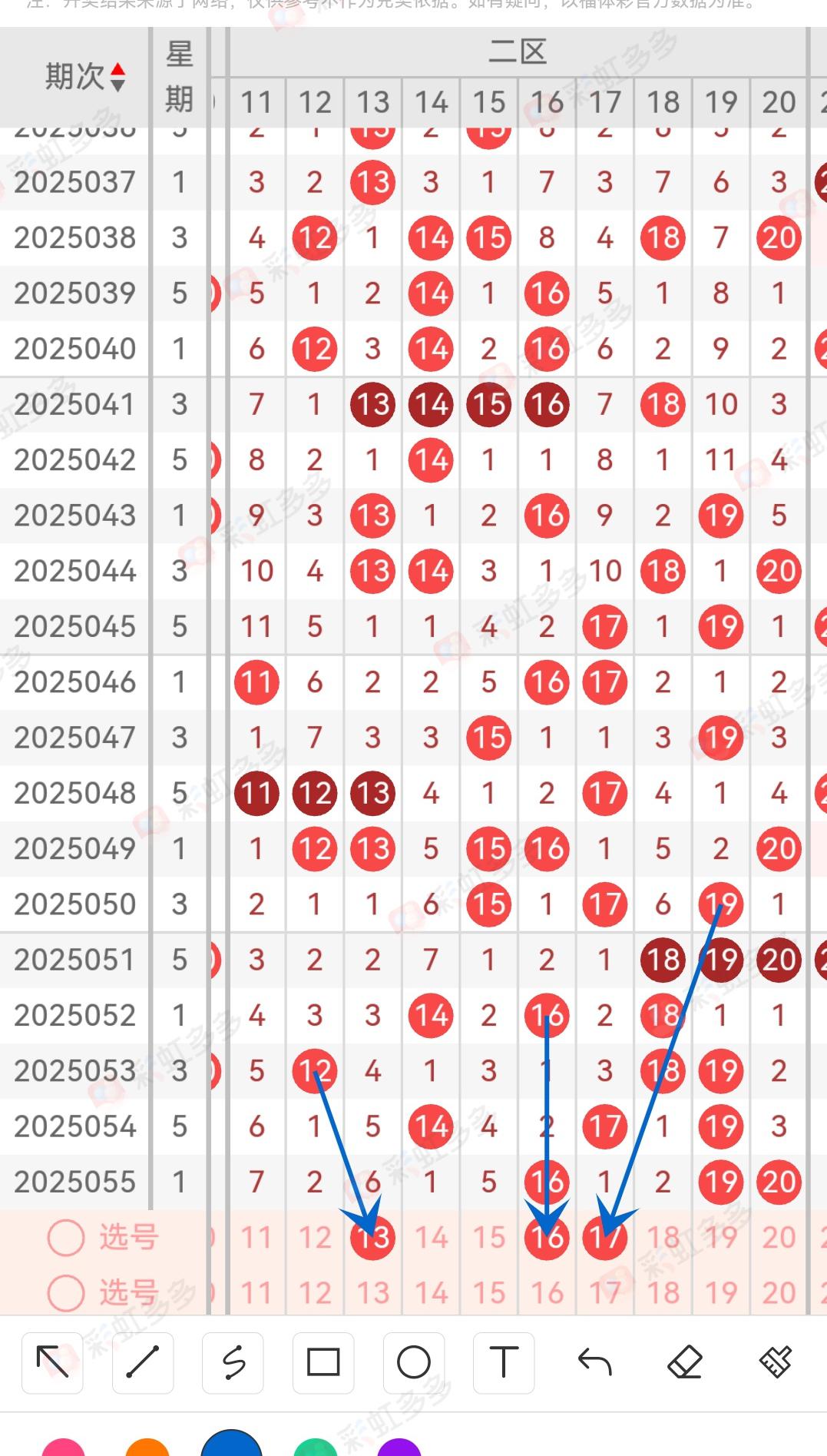Select the arrow drawing tool
The width and height of the screenshot is (827, 1456).
52,1363
